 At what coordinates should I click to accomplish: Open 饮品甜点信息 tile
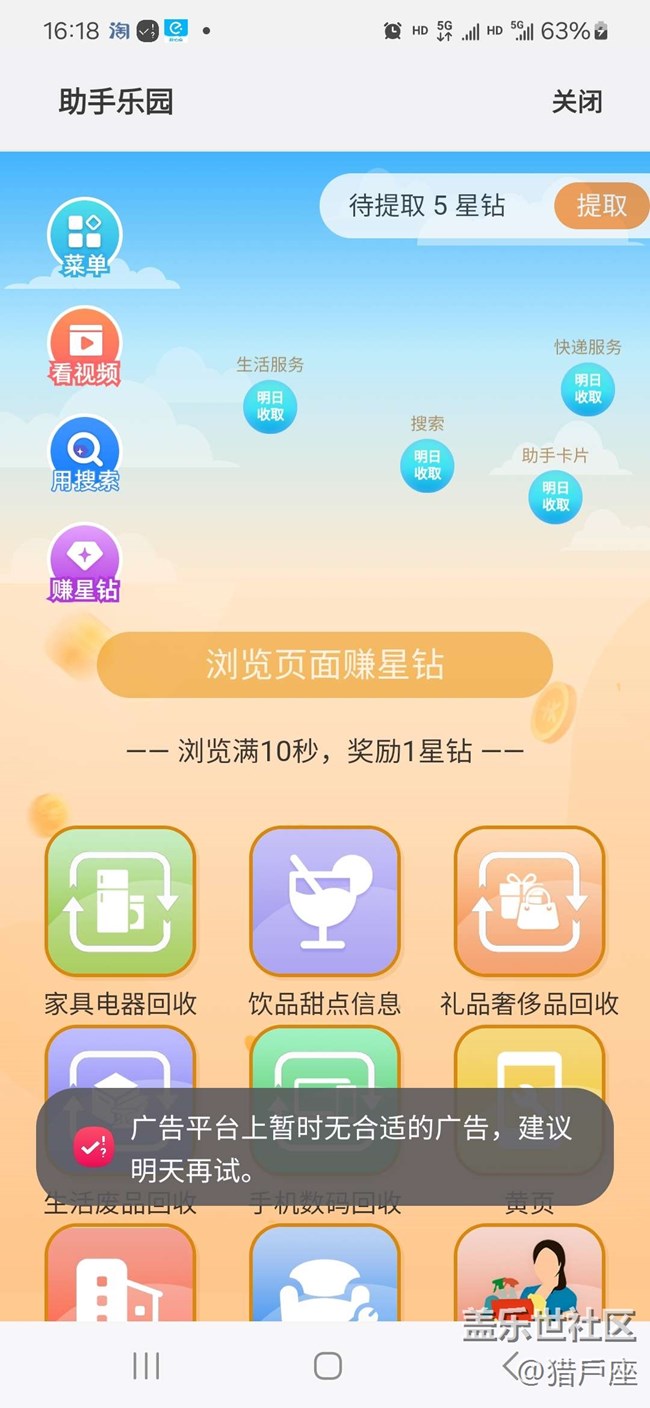coord(324,902)
